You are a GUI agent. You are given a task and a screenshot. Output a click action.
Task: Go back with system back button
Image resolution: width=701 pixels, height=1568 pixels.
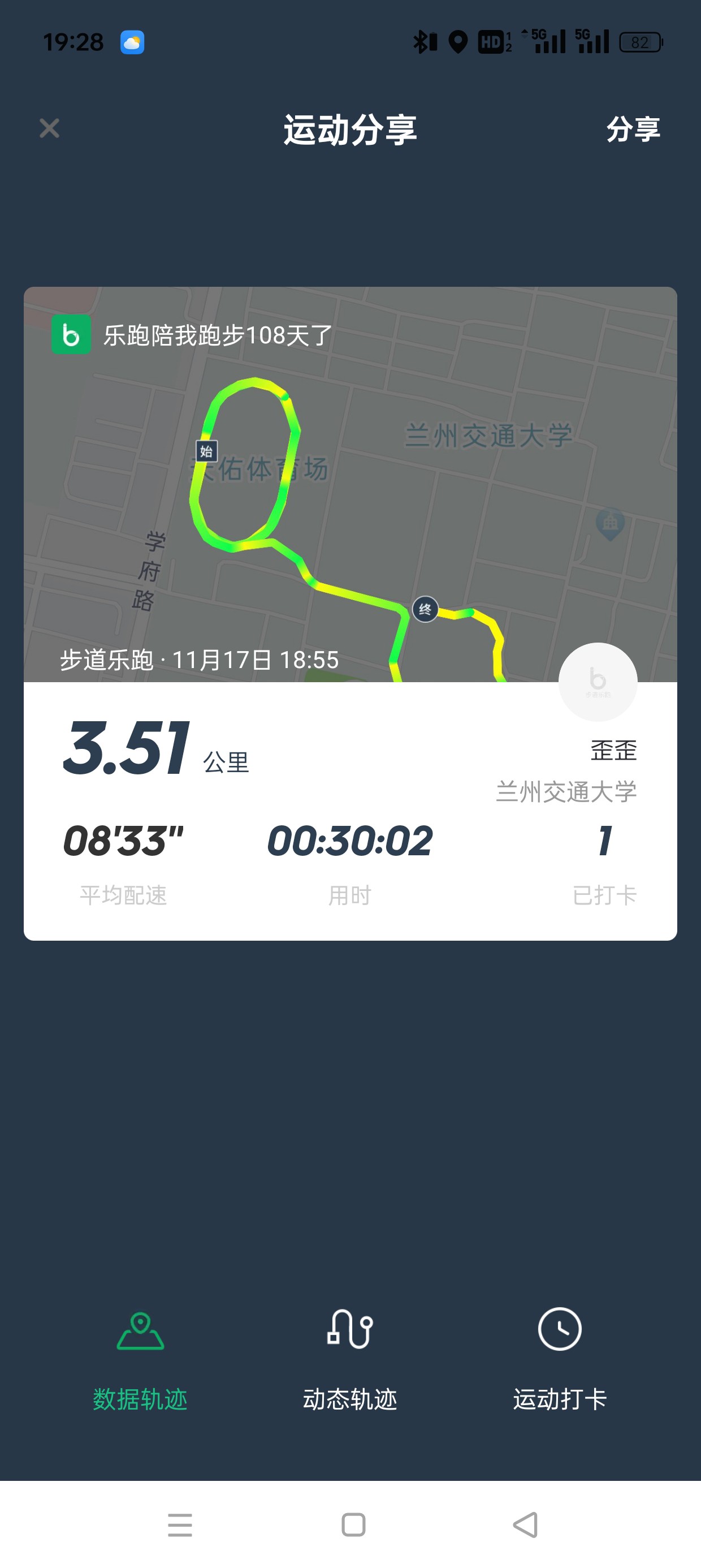526,1525
